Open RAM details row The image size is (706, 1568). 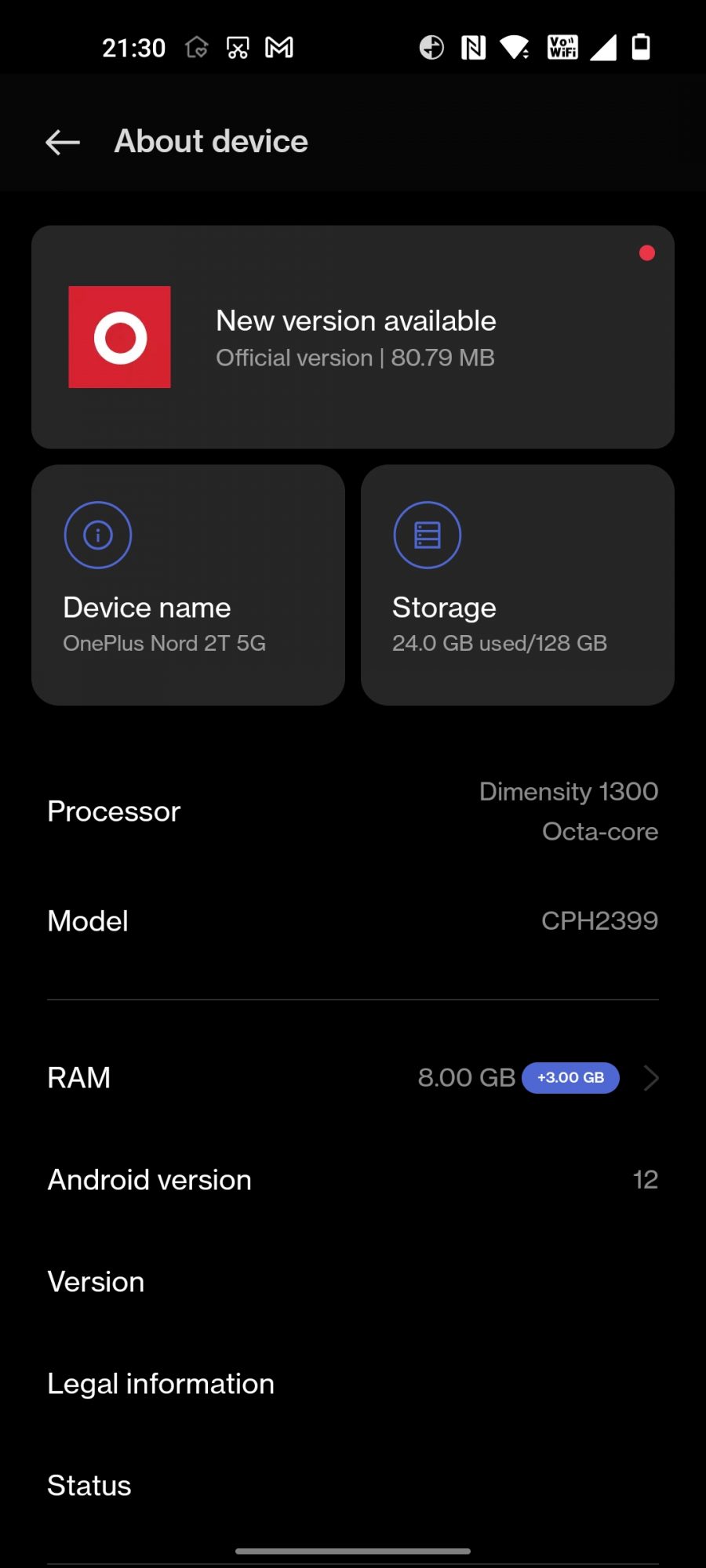click(x=353, y=1077)
